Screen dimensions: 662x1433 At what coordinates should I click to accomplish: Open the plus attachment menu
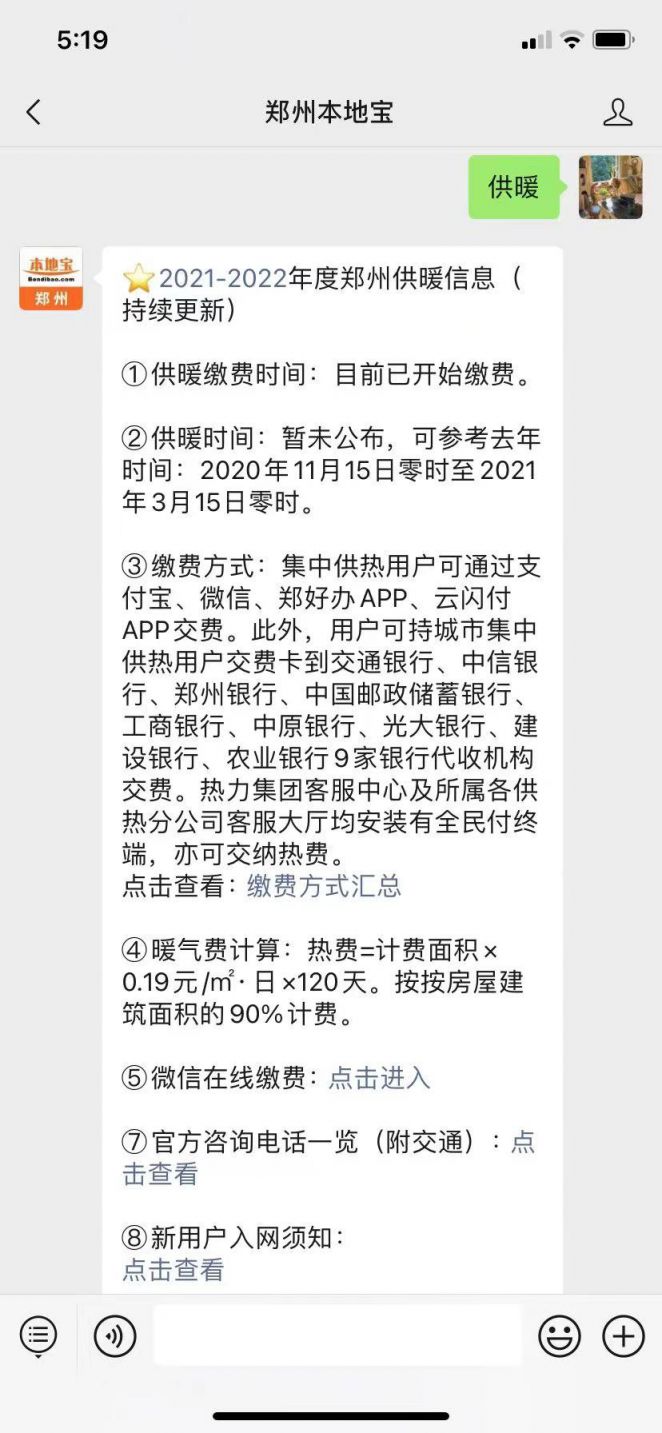[x=623, y=1336]
